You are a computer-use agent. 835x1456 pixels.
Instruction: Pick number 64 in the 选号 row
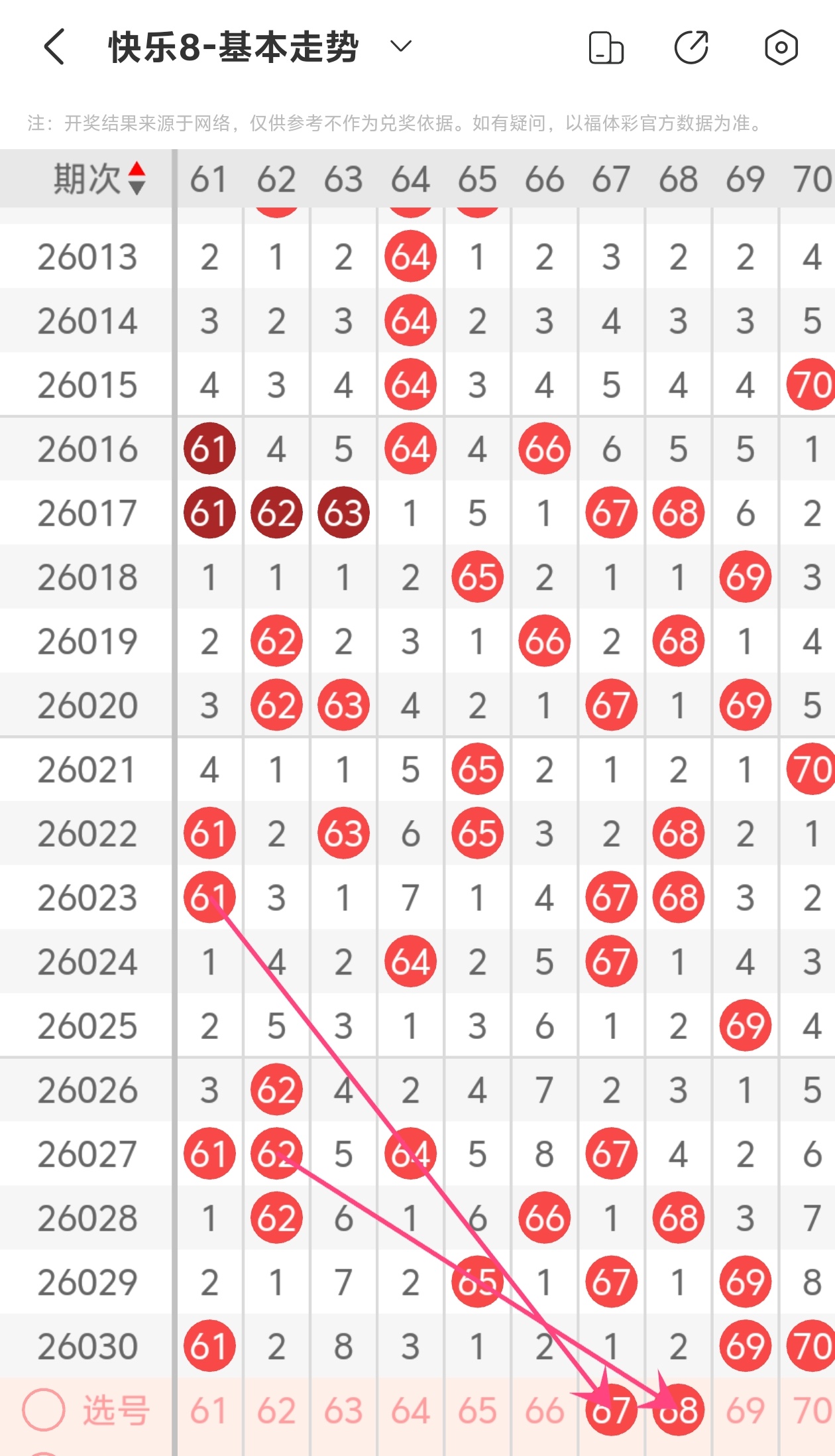[410, 1410]
